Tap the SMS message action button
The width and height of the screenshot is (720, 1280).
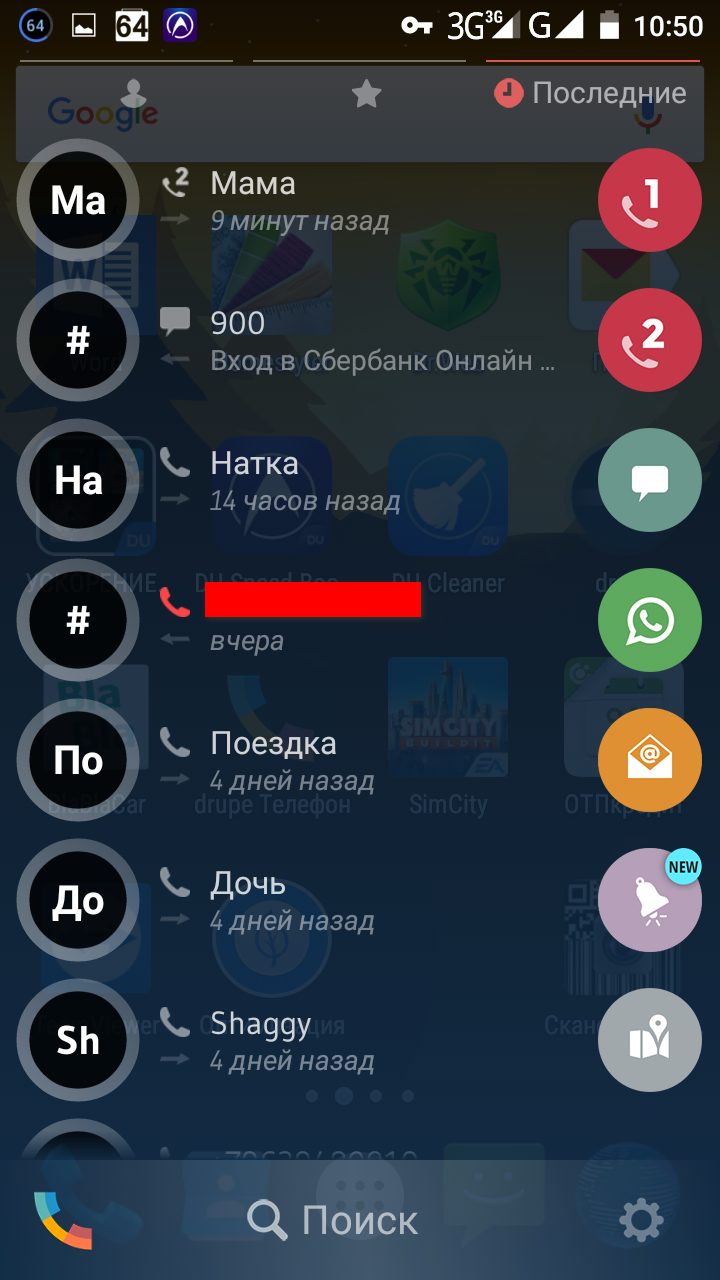coord(649,481)
